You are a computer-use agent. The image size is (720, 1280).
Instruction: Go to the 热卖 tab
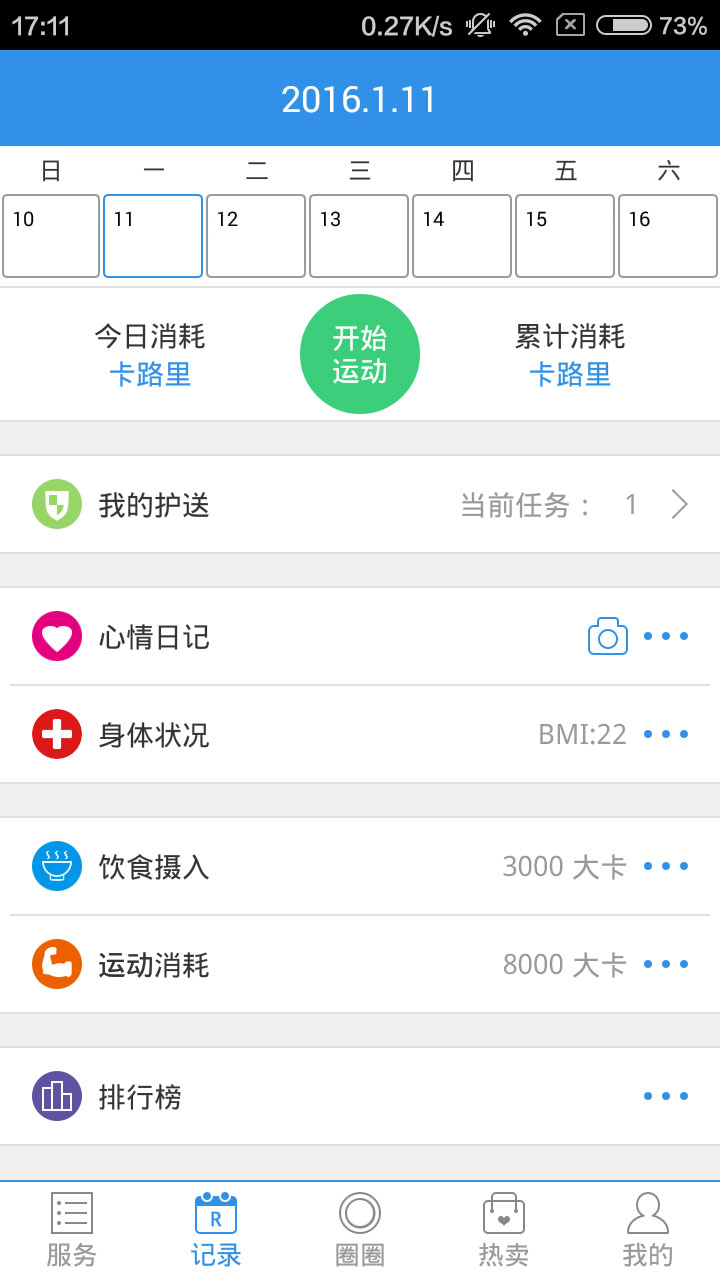(504, 1230)
